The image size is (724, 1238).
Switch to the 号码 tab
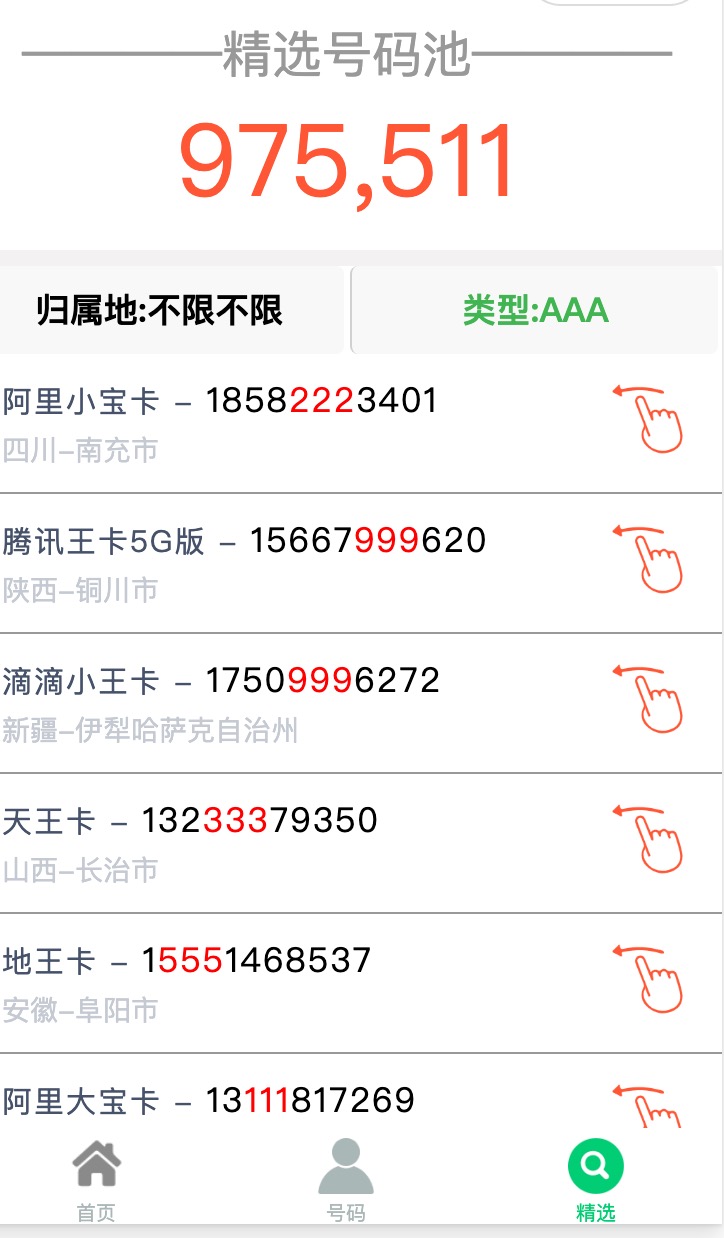click(x=346, y=1181)
